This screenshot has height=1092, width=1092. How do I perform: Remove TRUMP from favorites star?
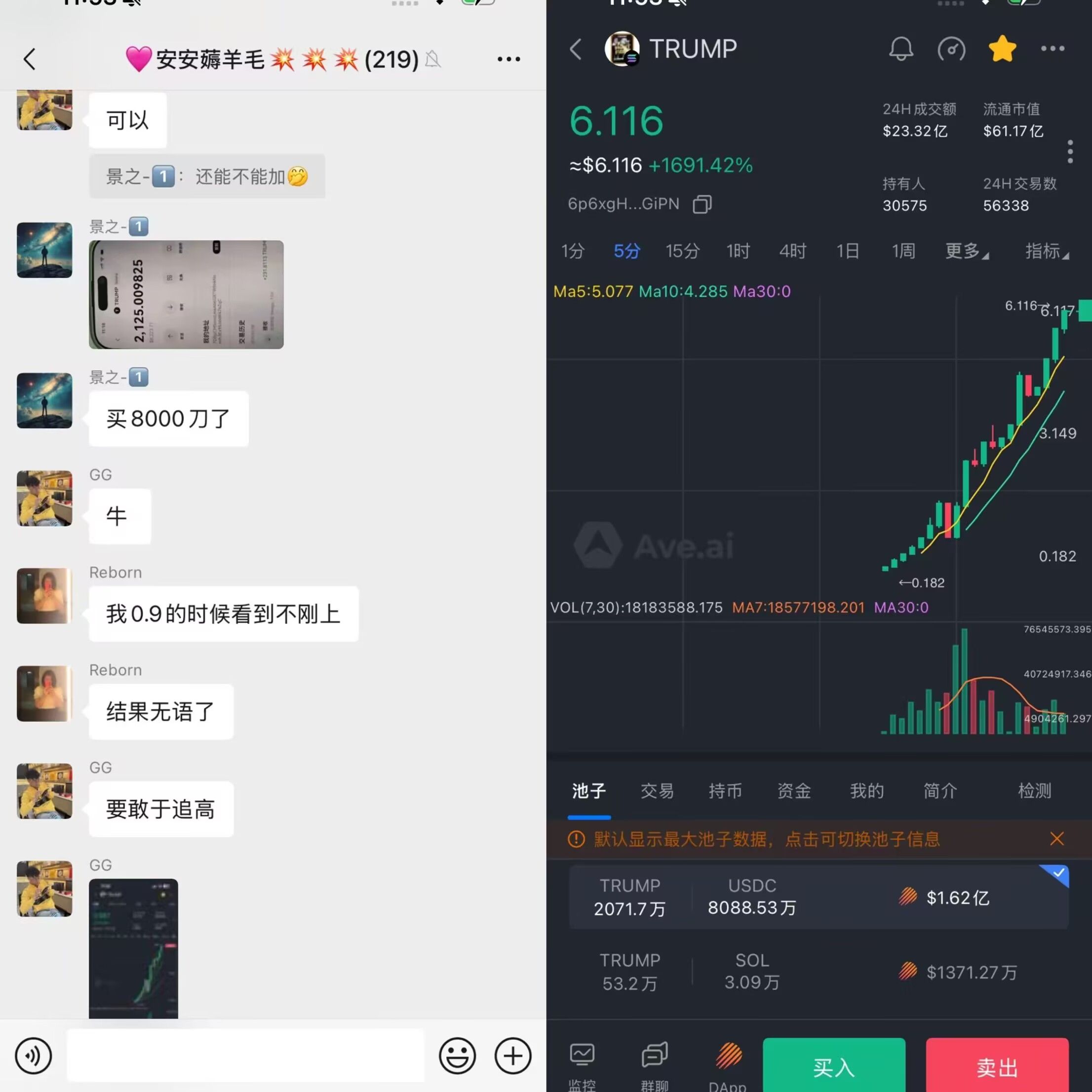pos(1002,49)
